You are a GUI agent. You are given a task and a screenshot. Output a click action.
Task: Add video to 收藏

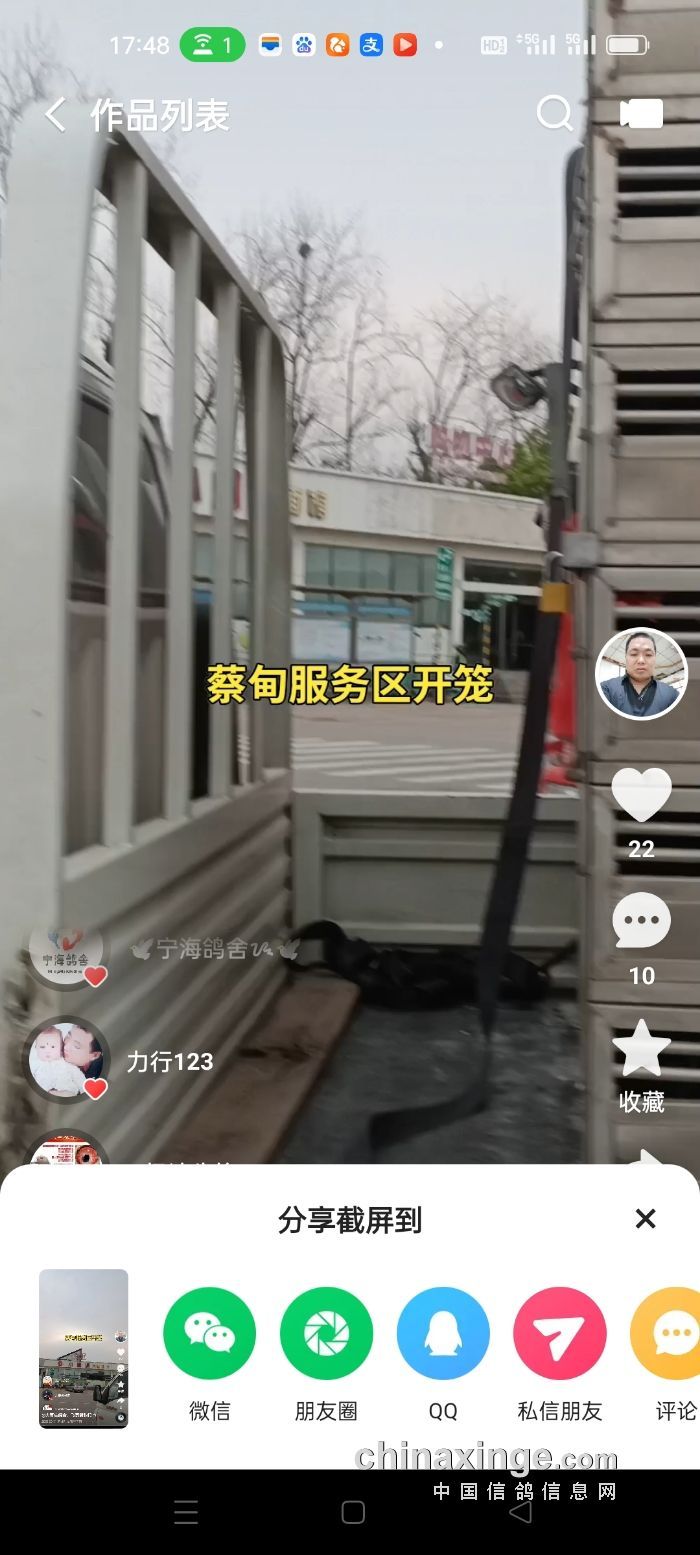641,1050
